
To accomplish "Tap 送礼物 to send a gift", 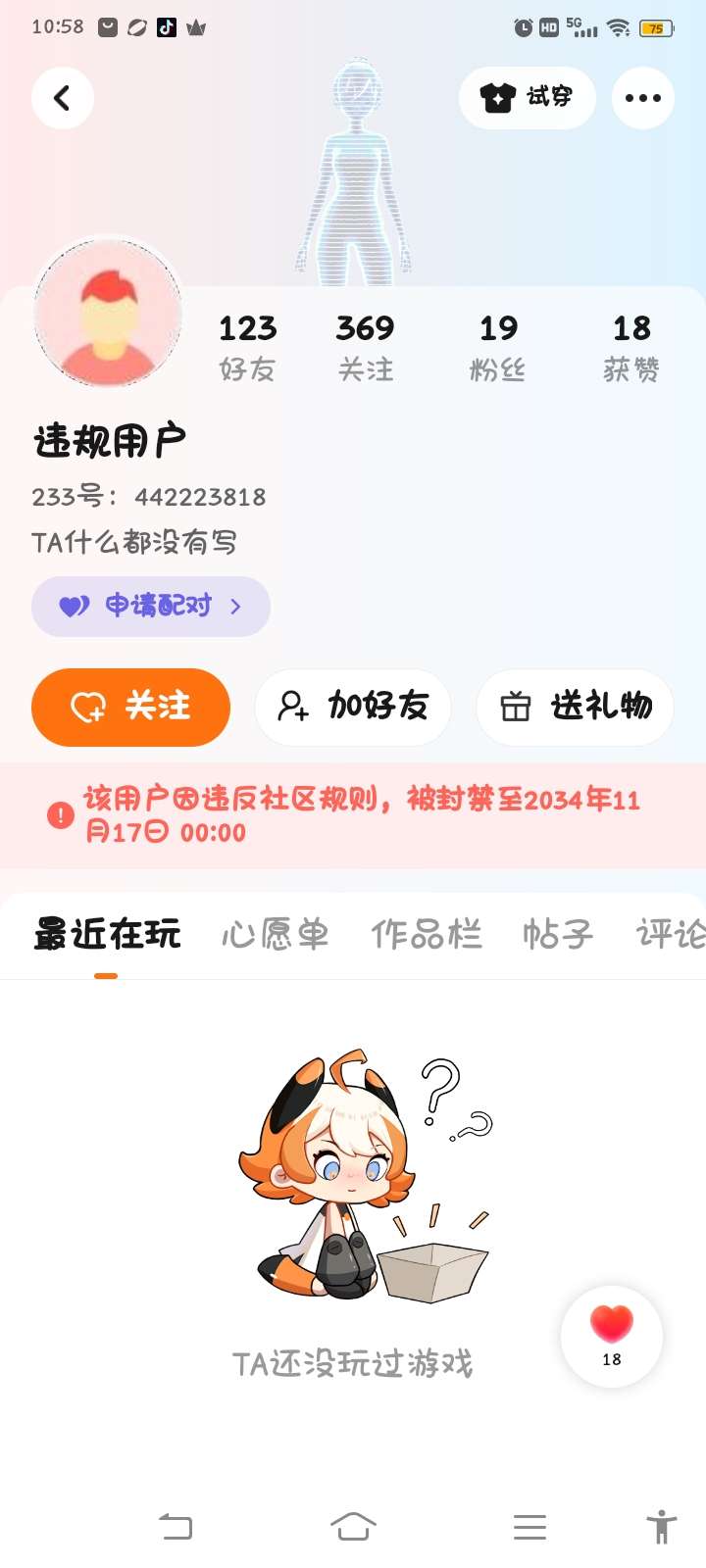I will tap(575, 707).
